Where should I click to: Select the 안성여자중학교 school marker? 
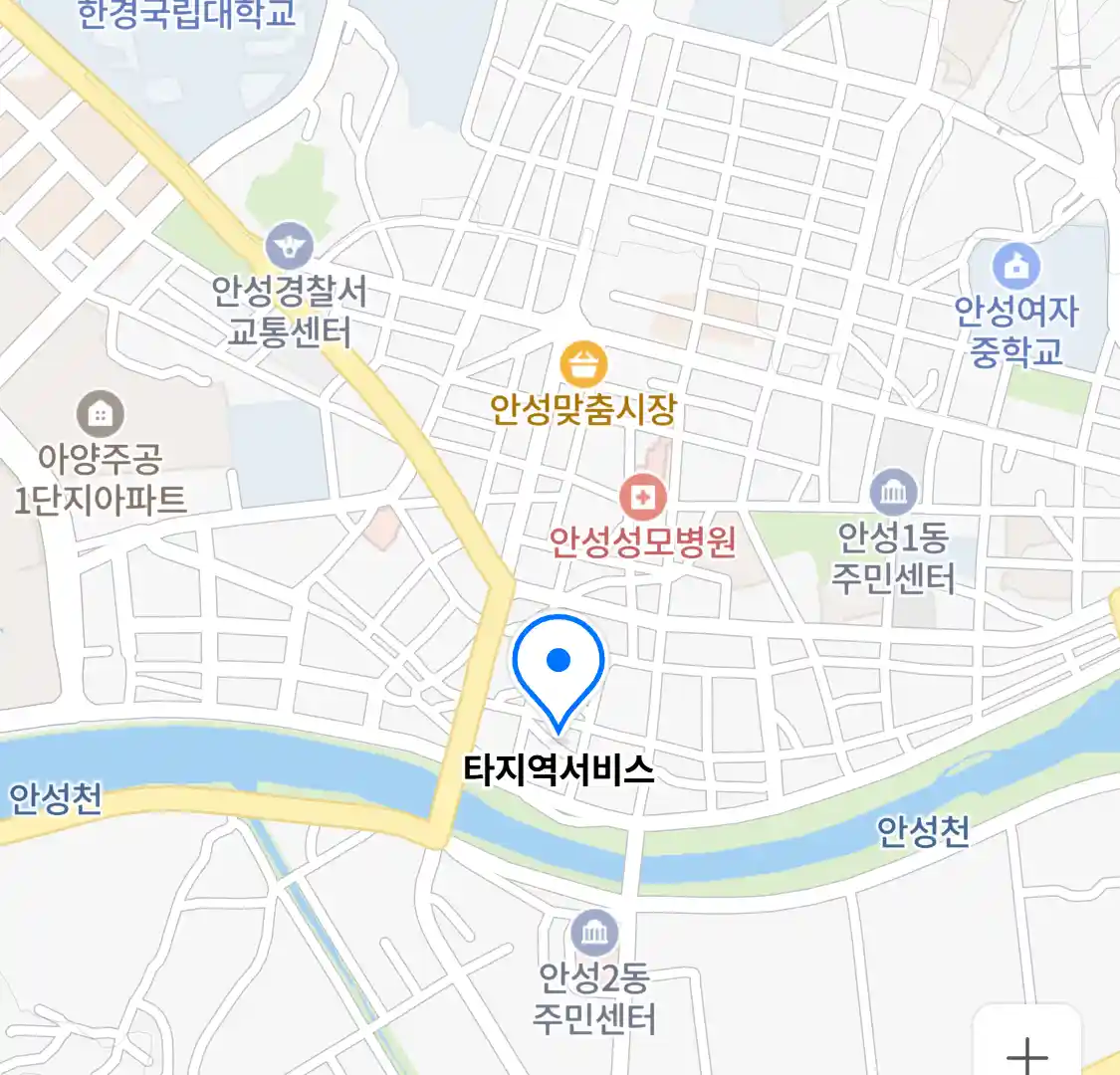pyautogui.click(x=1015, y=266)
